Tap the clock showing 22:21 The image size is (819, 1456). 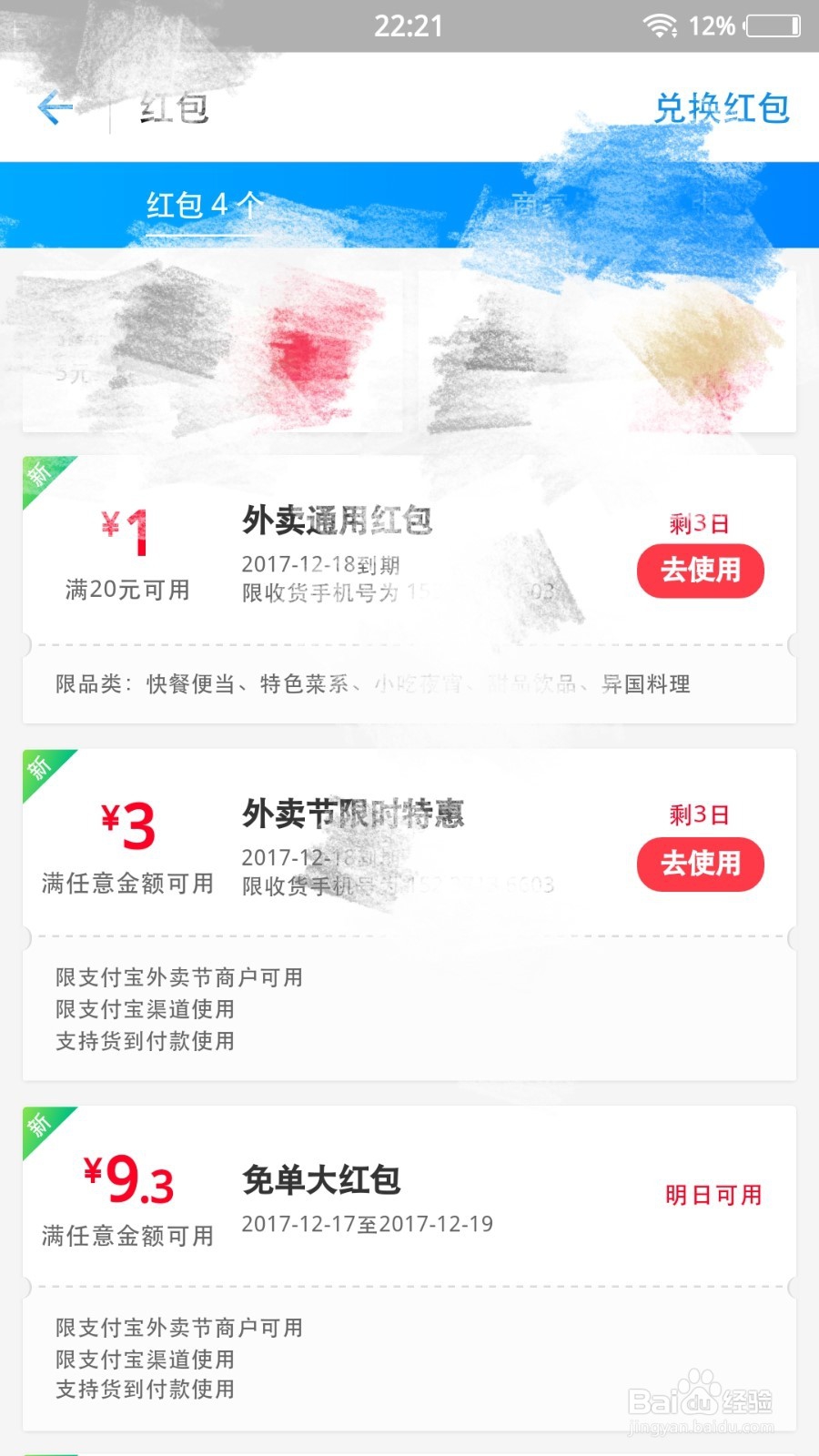point(407,25)
